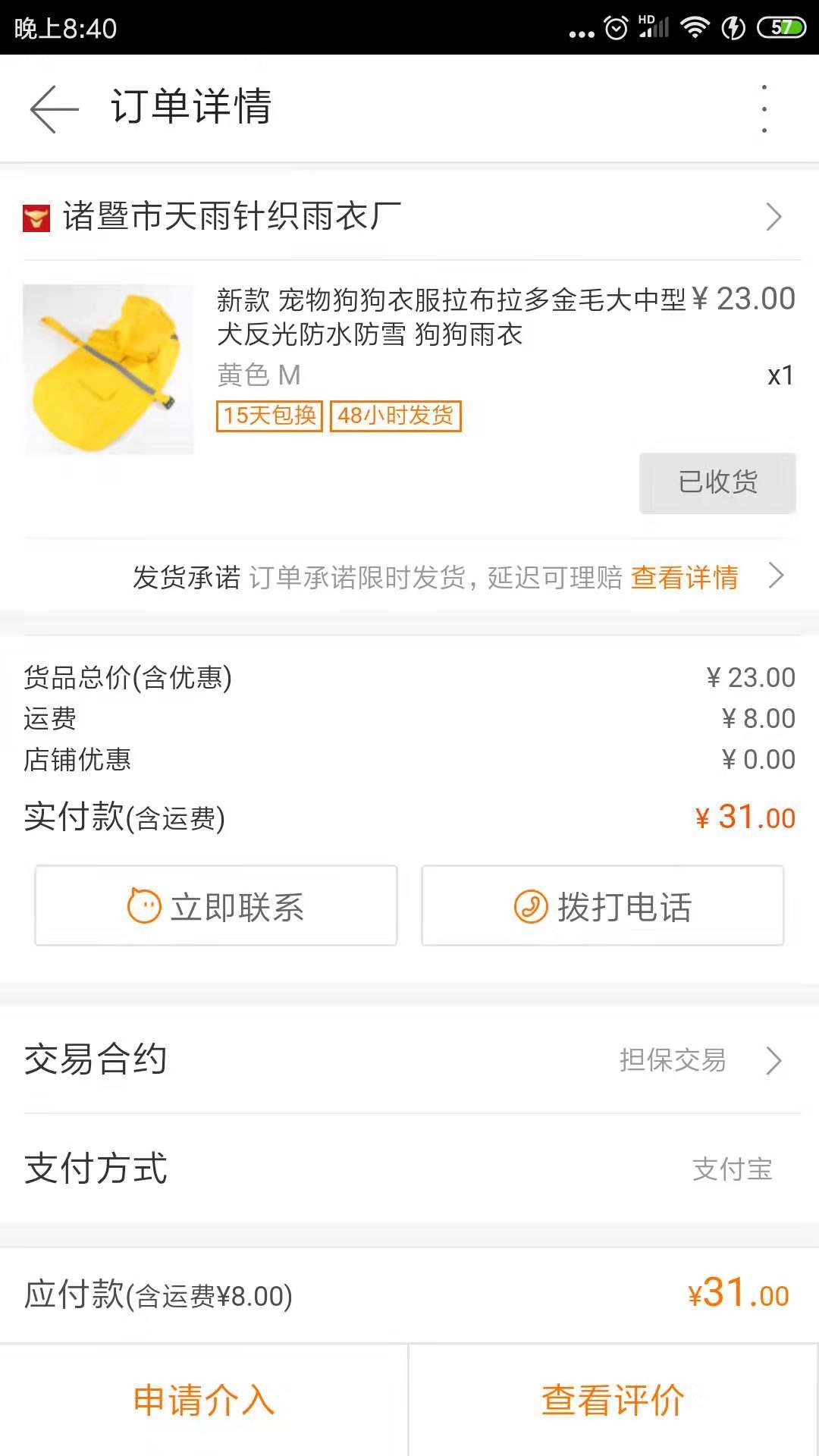Contact the seller via 立即联系
Viewport: 819px width, 1456px height.
click(x=216, y=905)
